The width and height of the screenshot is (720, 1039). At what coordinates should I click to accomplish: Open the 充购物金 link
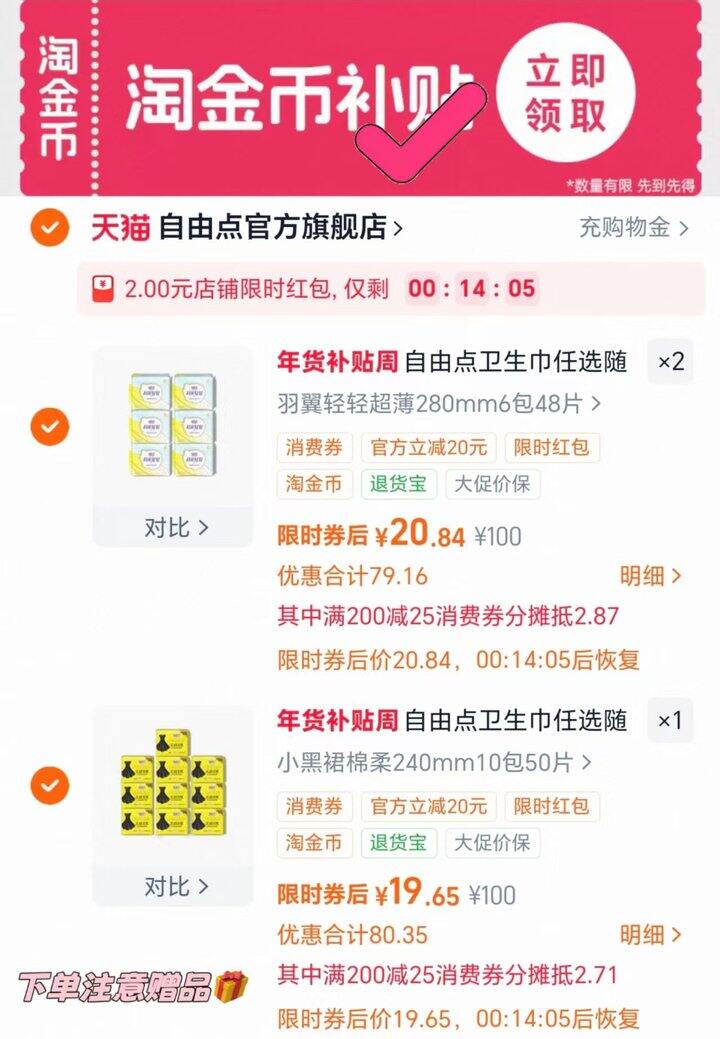click(x=633, y=228)
